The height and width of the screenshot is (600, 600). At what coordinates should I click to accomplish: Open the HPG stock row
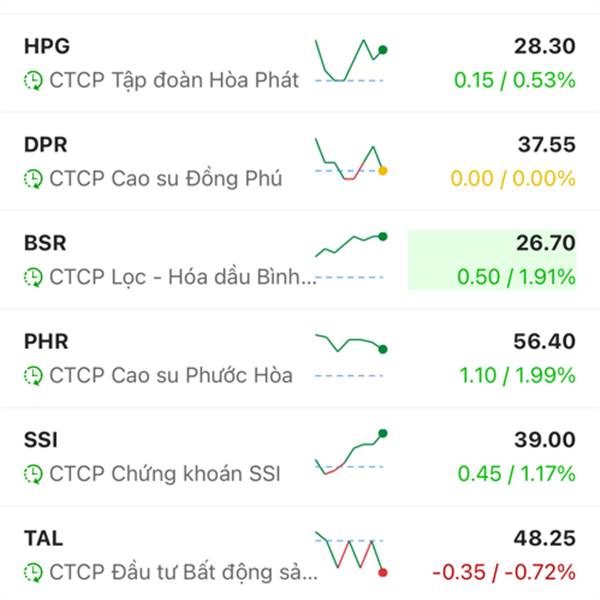tap(160, 64)
